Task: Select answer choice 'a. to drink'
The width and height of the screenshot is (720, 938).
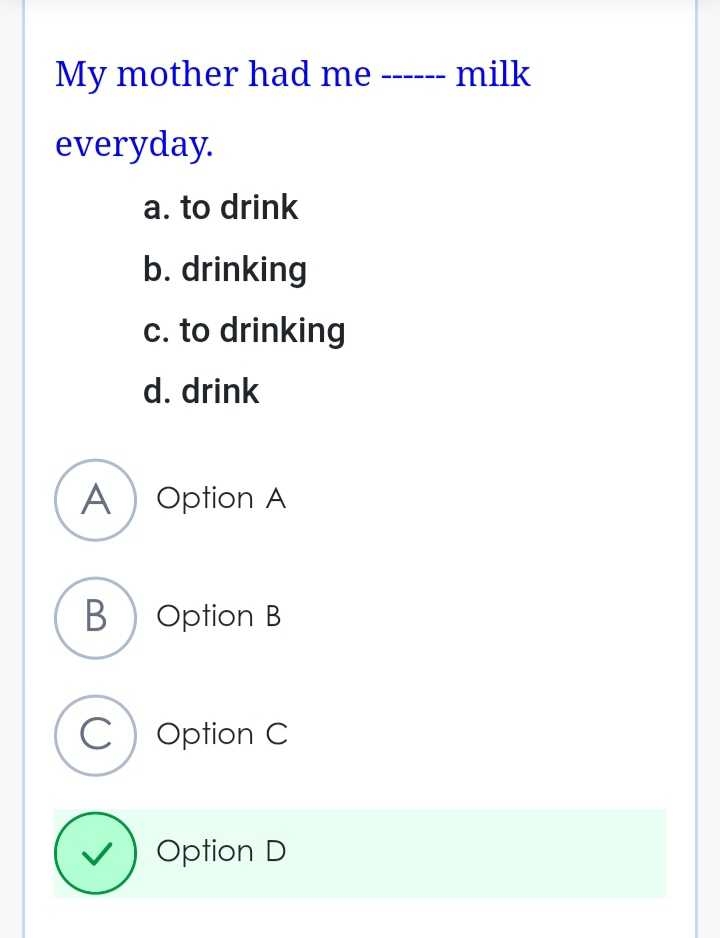Action: 221,209
